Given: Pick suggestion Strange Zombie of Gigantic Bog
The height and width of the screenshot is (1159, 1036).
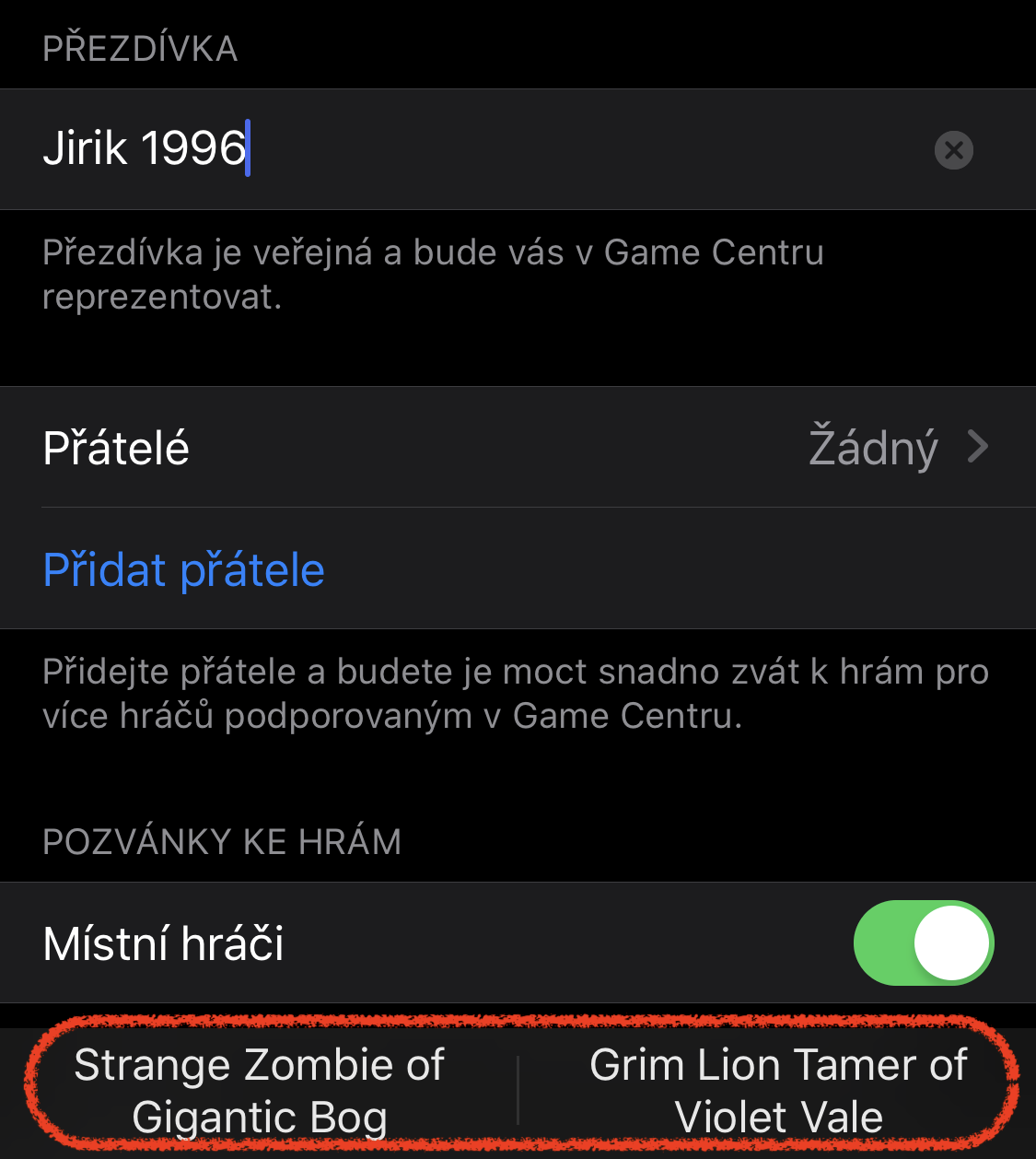Looking at the screenshot, I should point(260,1090).
